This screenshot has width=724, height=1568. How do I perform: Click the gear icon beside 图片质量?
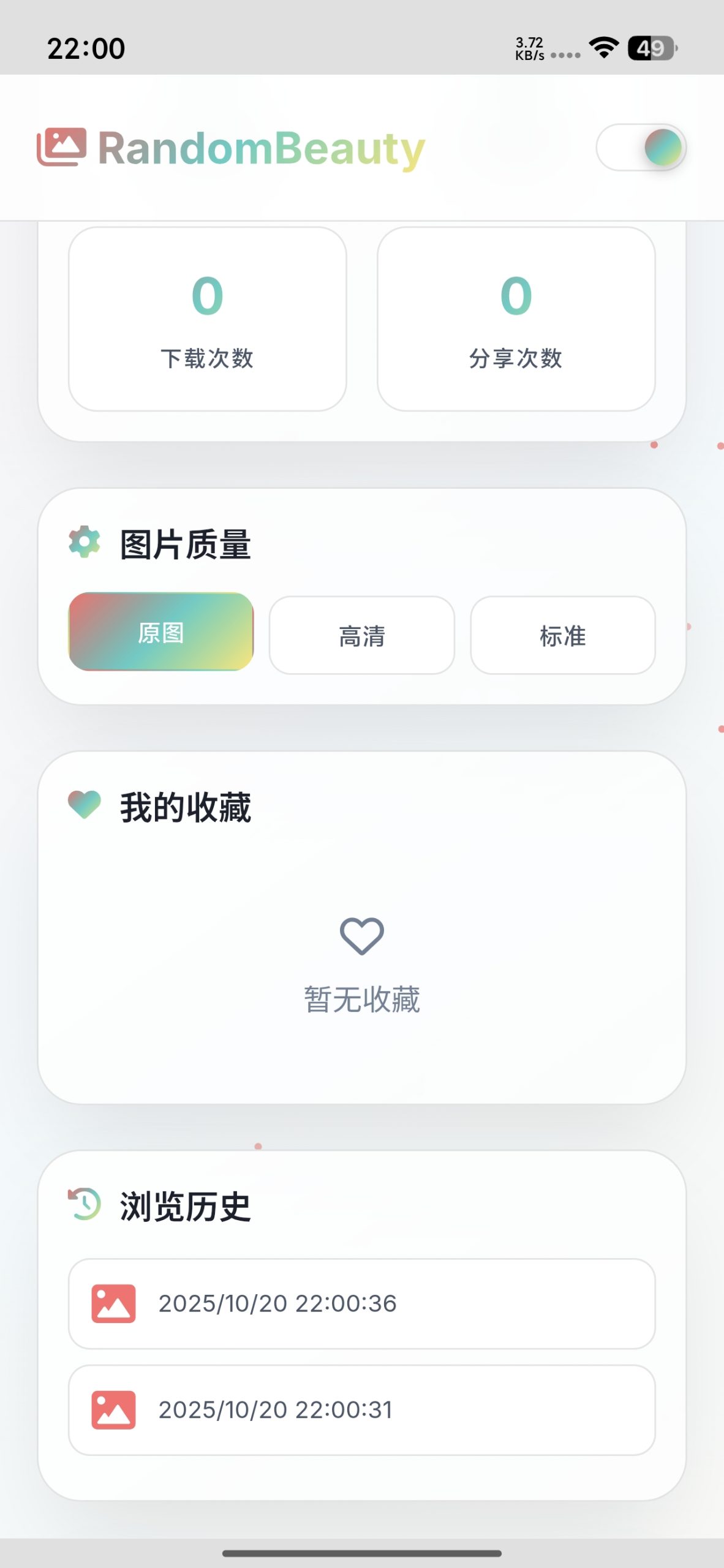pos(84,543)
